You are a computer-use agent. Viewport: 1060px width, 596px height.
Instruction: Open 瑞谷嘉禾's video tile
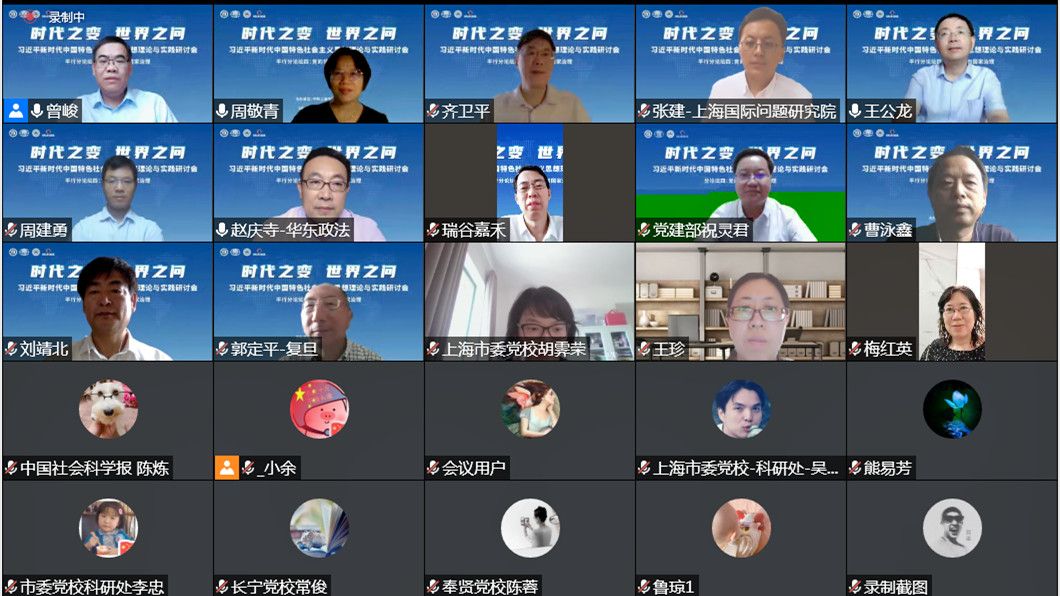(529, 182)
